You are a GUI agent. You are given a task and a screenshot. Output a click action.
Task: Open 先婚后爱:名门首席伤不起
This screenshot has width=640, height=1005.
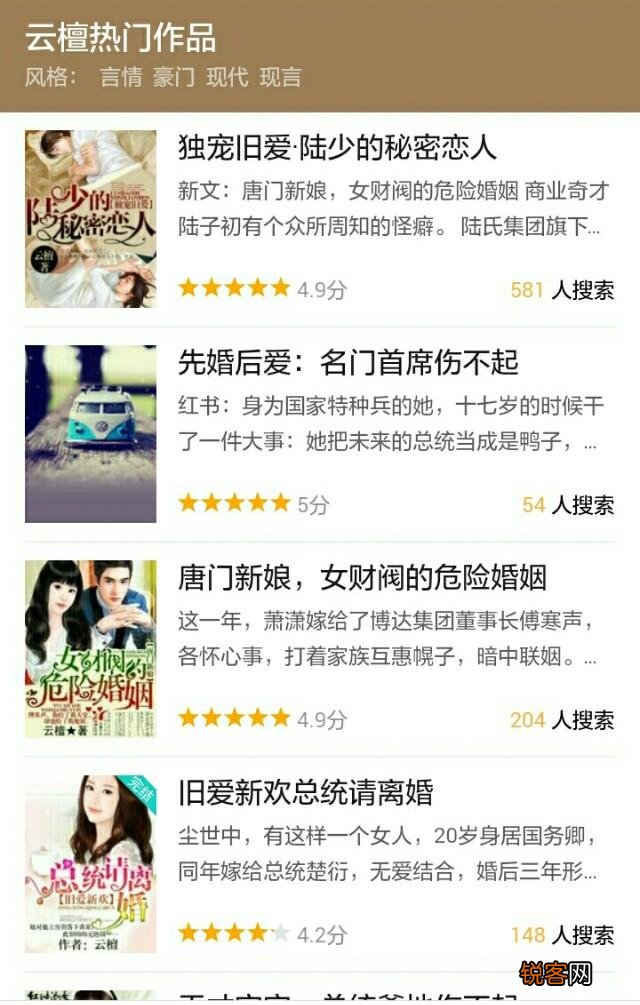click(x=348, y=362)
